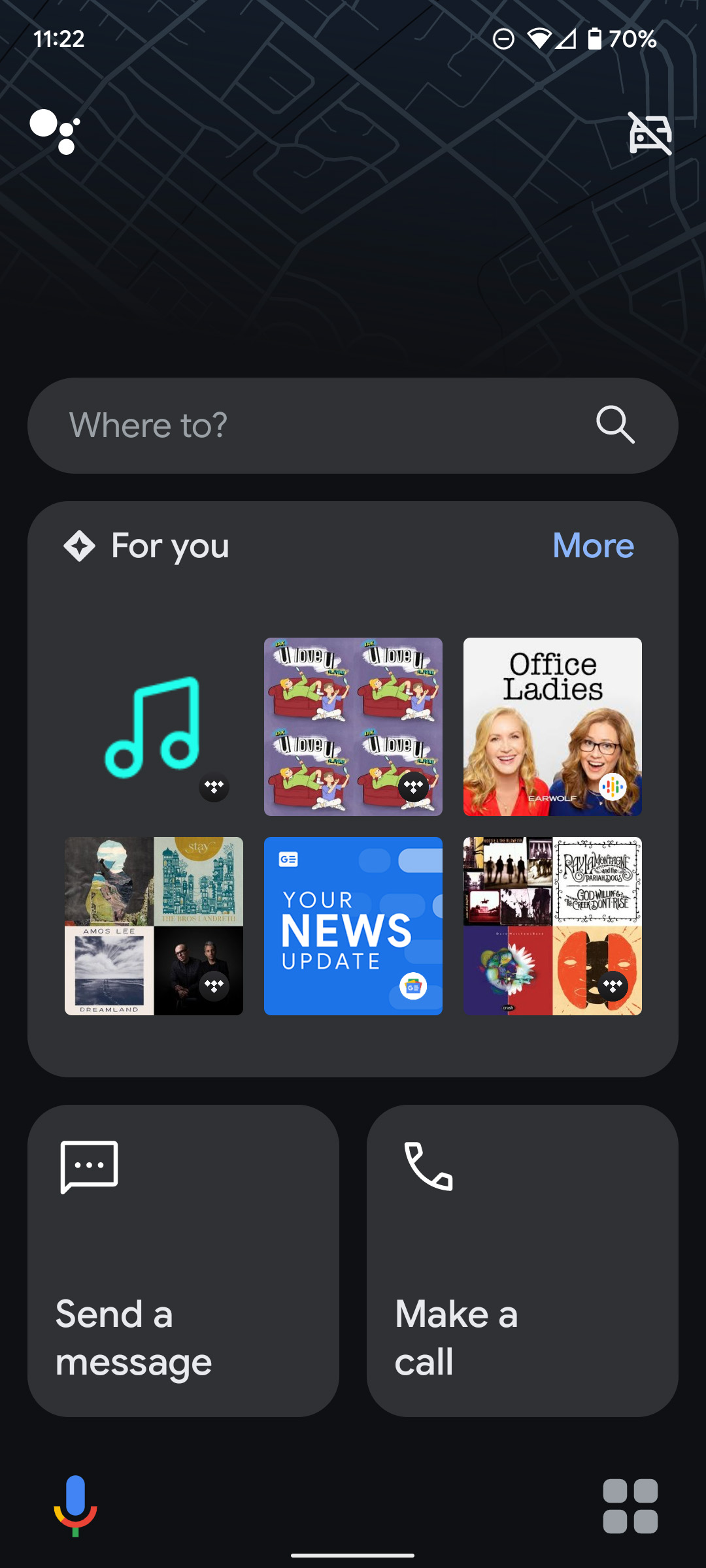Viewport: 706px width, 1568px height.
Task: Play the Office Ladies podcast
Action: coord(552,727)
